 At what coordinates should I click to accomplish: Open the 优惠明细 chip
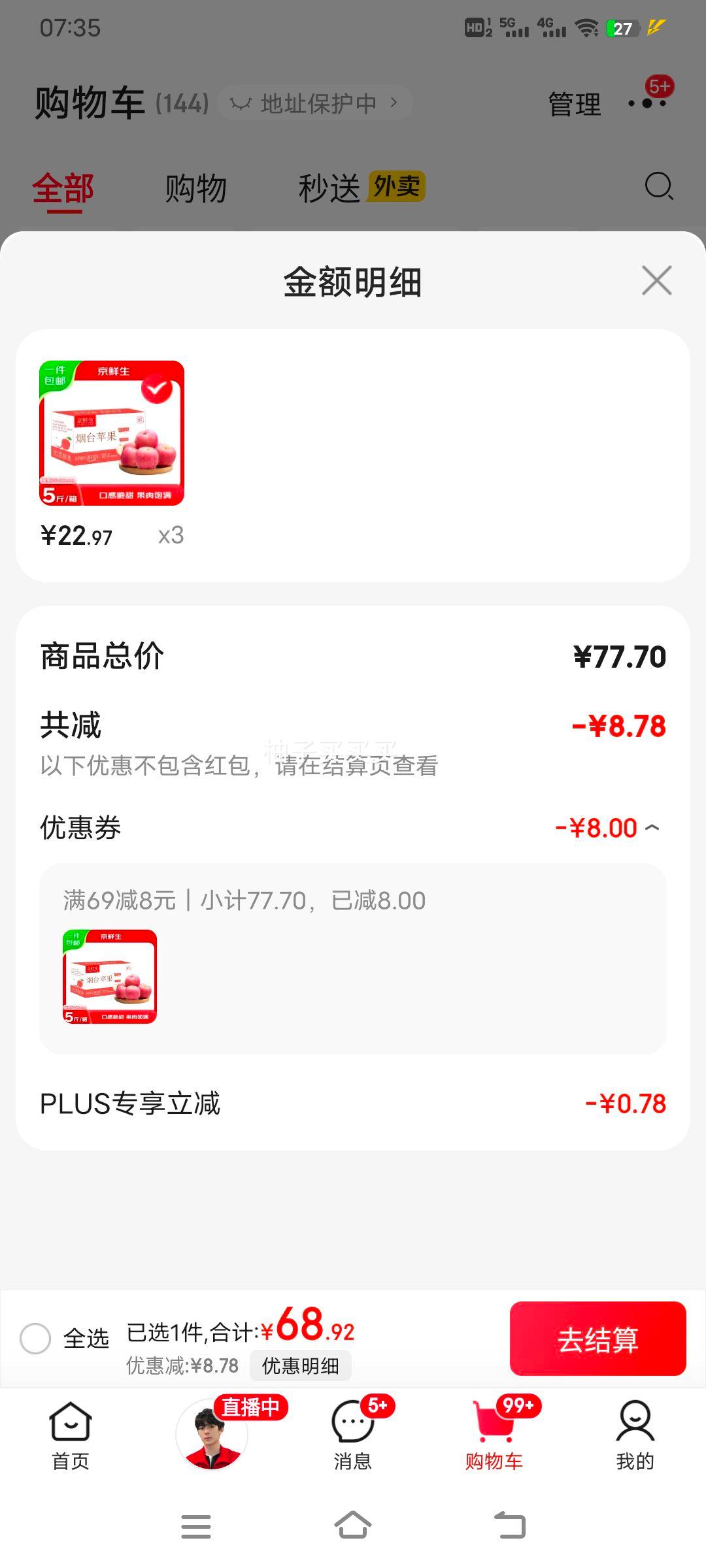pyautogui.click(x=300, y=1365)
